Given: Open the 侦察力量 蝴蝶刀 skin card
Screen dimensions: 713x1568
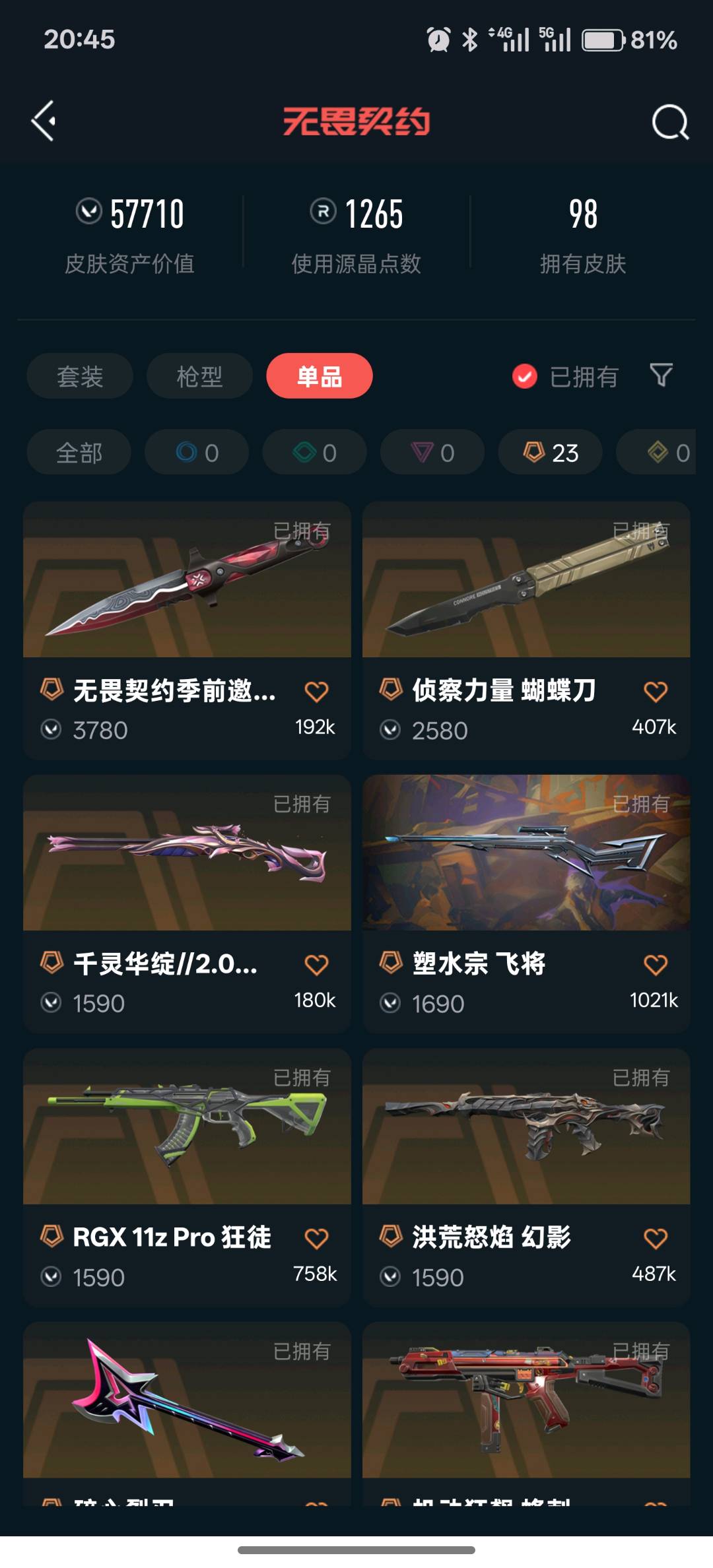Looking at the screenshot, I should point(526,630).
